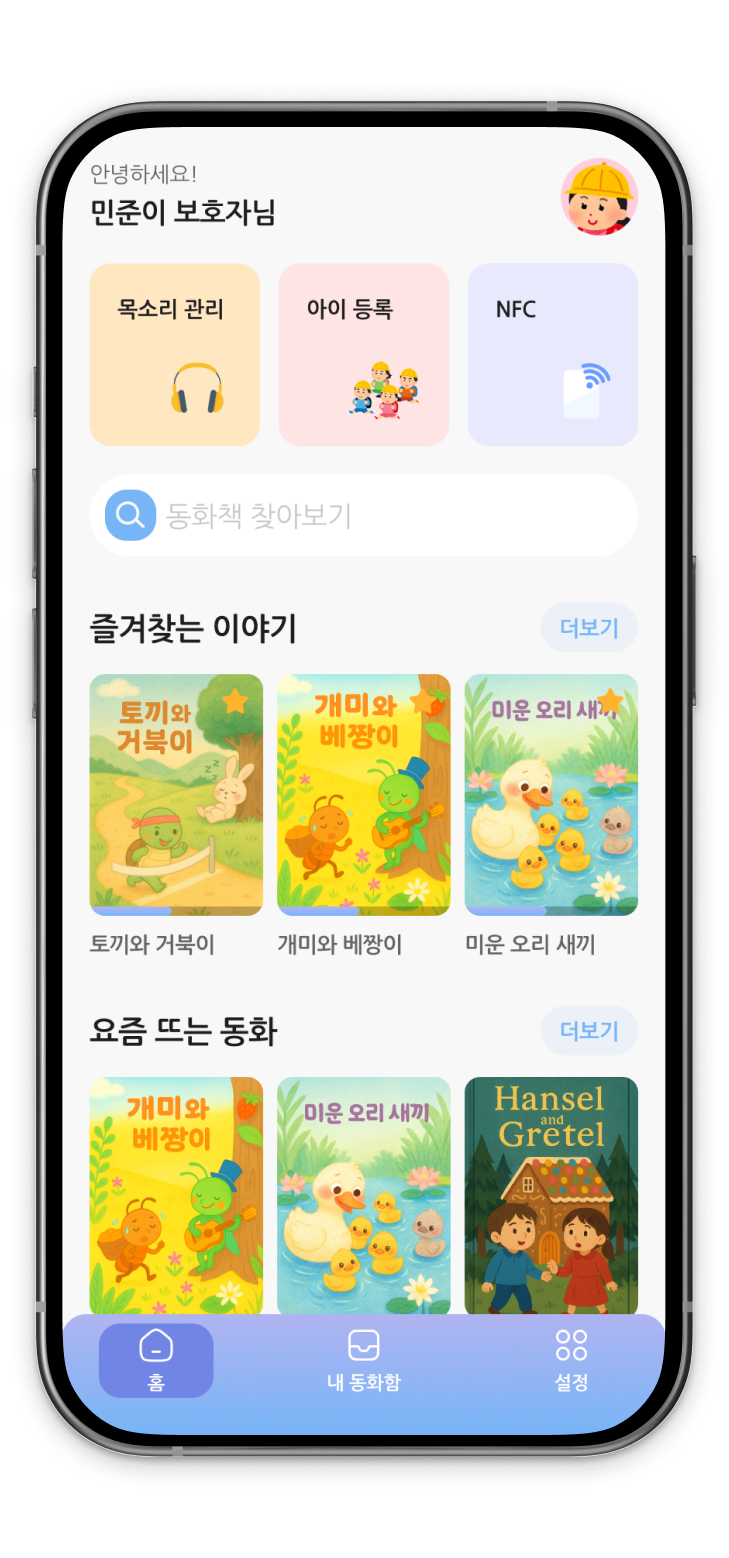Select the 홈 tab
The width and height of the screenshot is (729, 1558).
[x=156, y=1360]
